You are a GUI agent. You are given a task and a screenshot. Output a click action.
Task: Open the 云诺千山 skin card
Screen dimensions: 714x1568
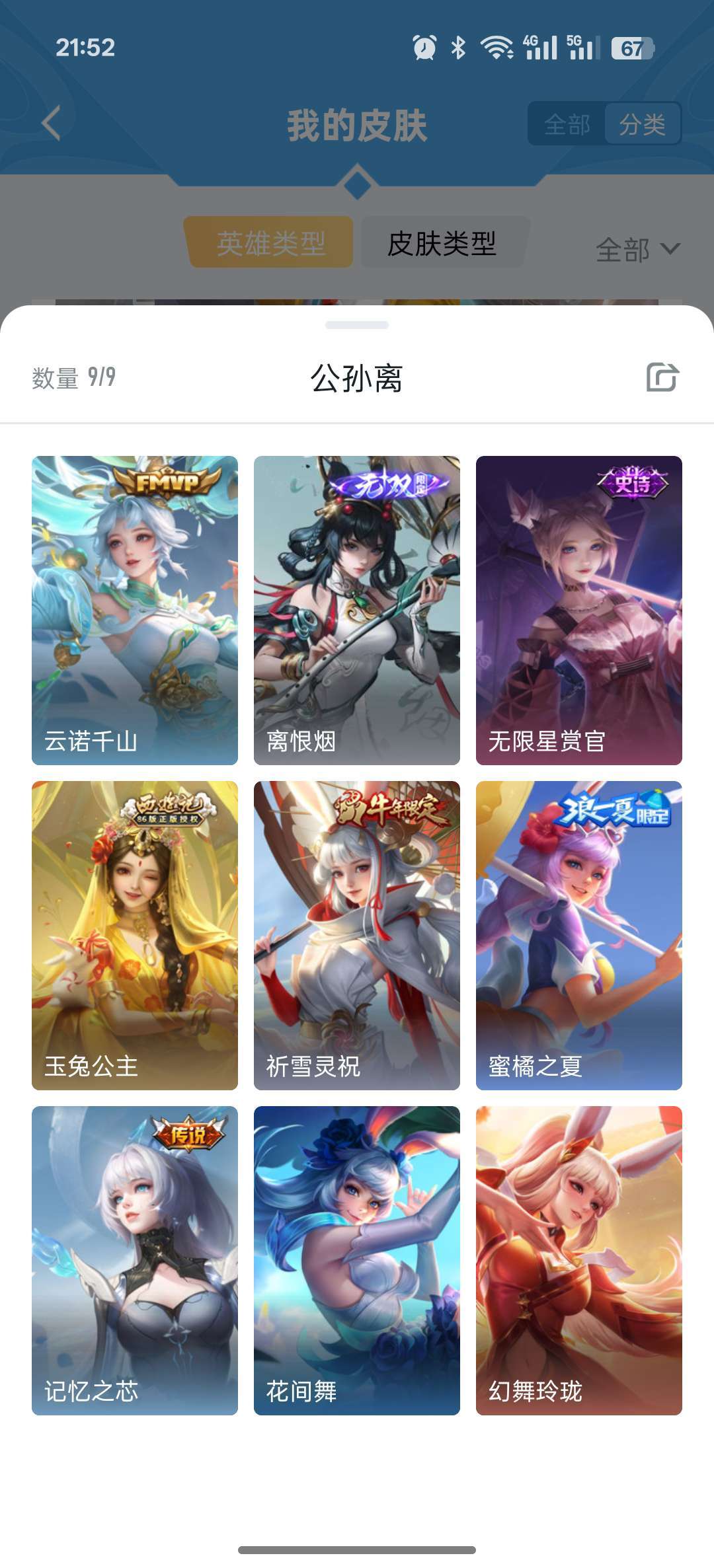click(x=135, y=611)
